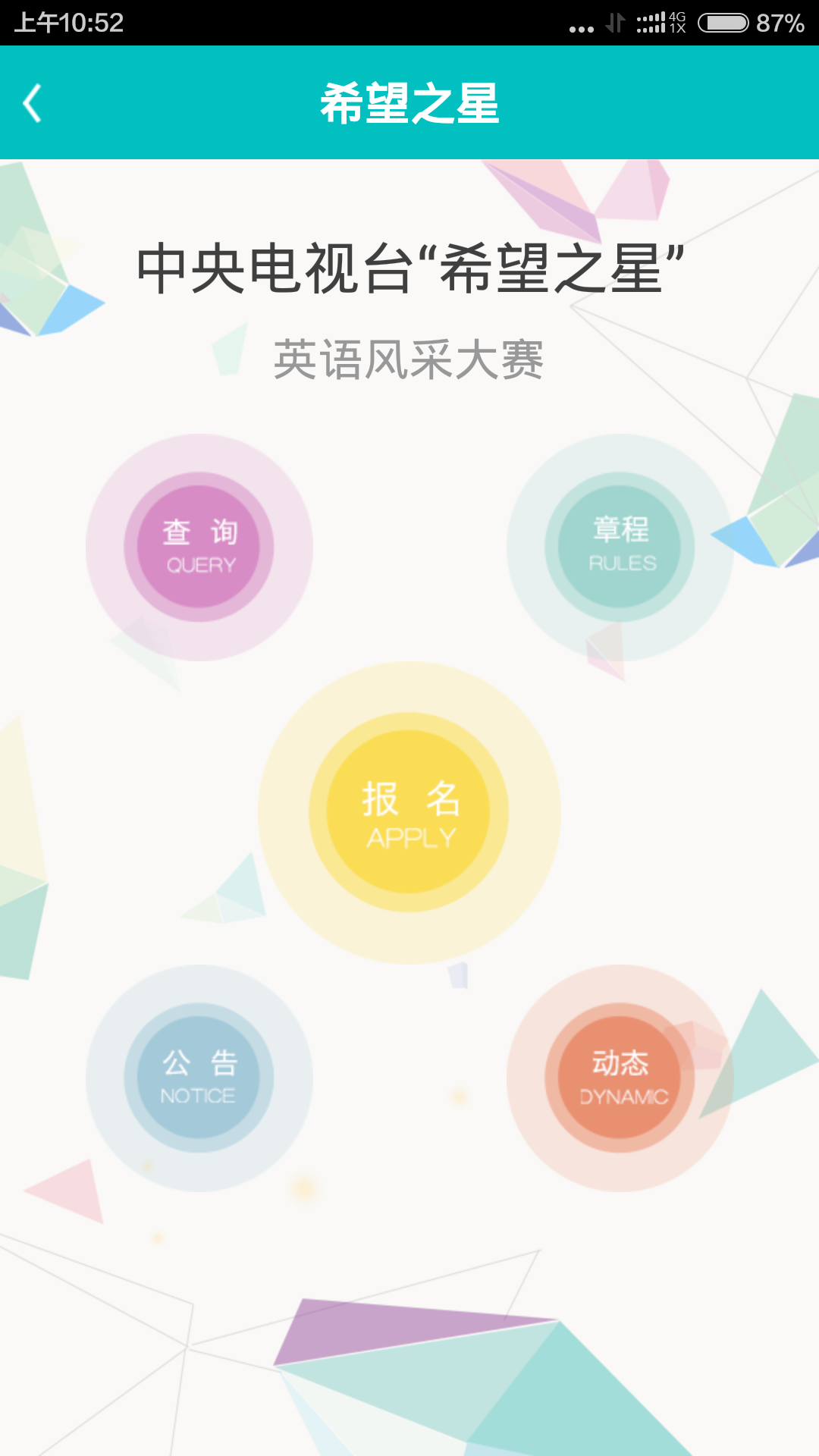The image size is (819, 1456).
Task: Open the 章程 RULES button
Action: coord(620,547)
